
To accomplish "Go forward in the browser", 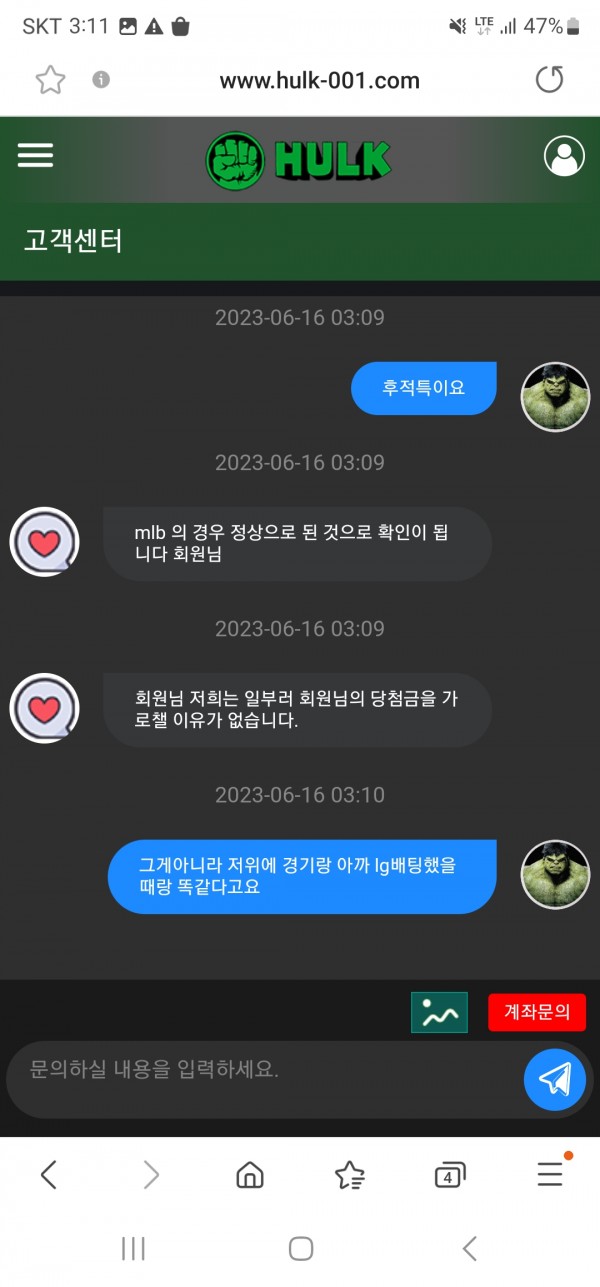I will (x=151, y=1174).
